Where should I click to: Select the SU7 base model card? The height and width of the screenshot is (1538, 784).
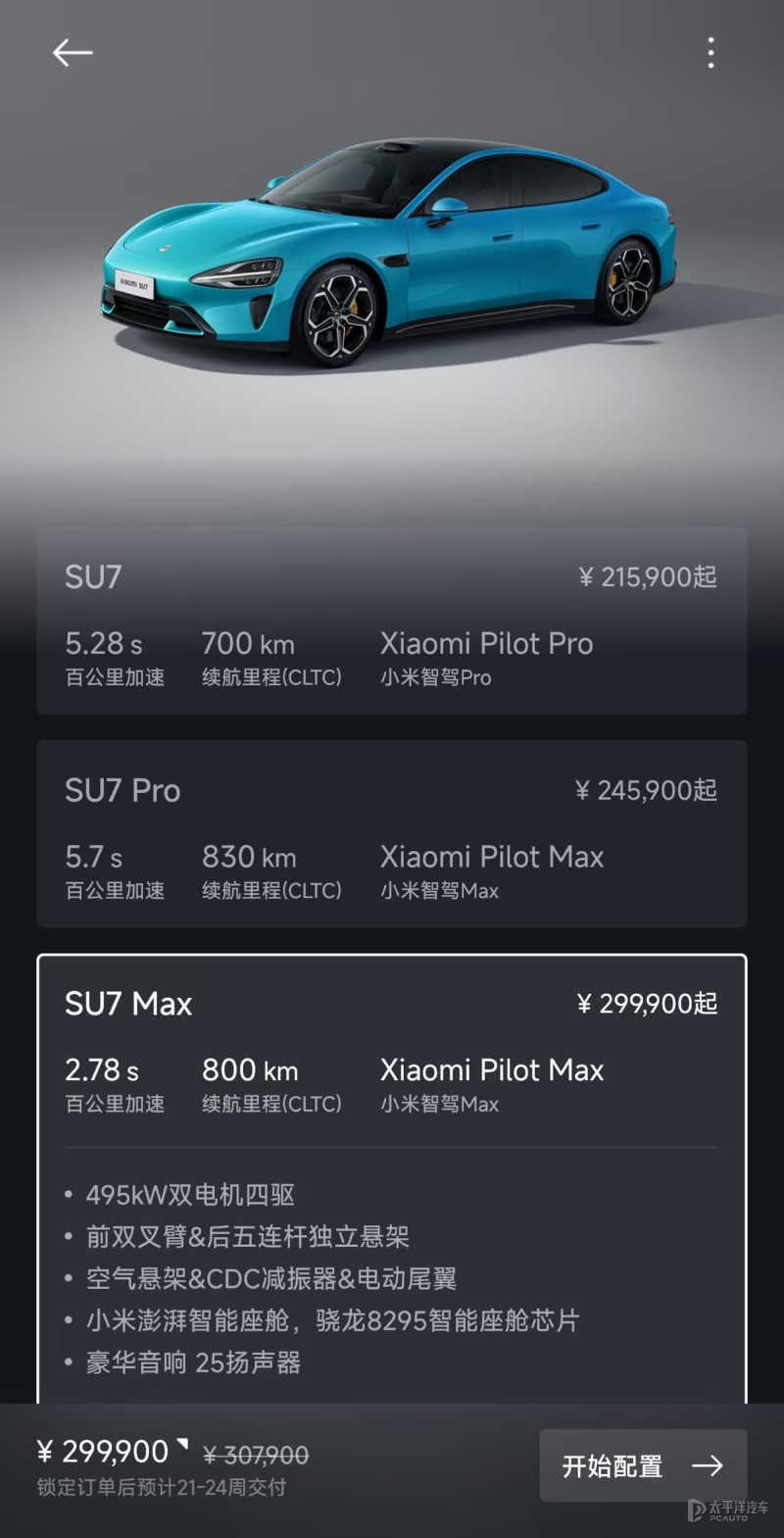[392, 620]
